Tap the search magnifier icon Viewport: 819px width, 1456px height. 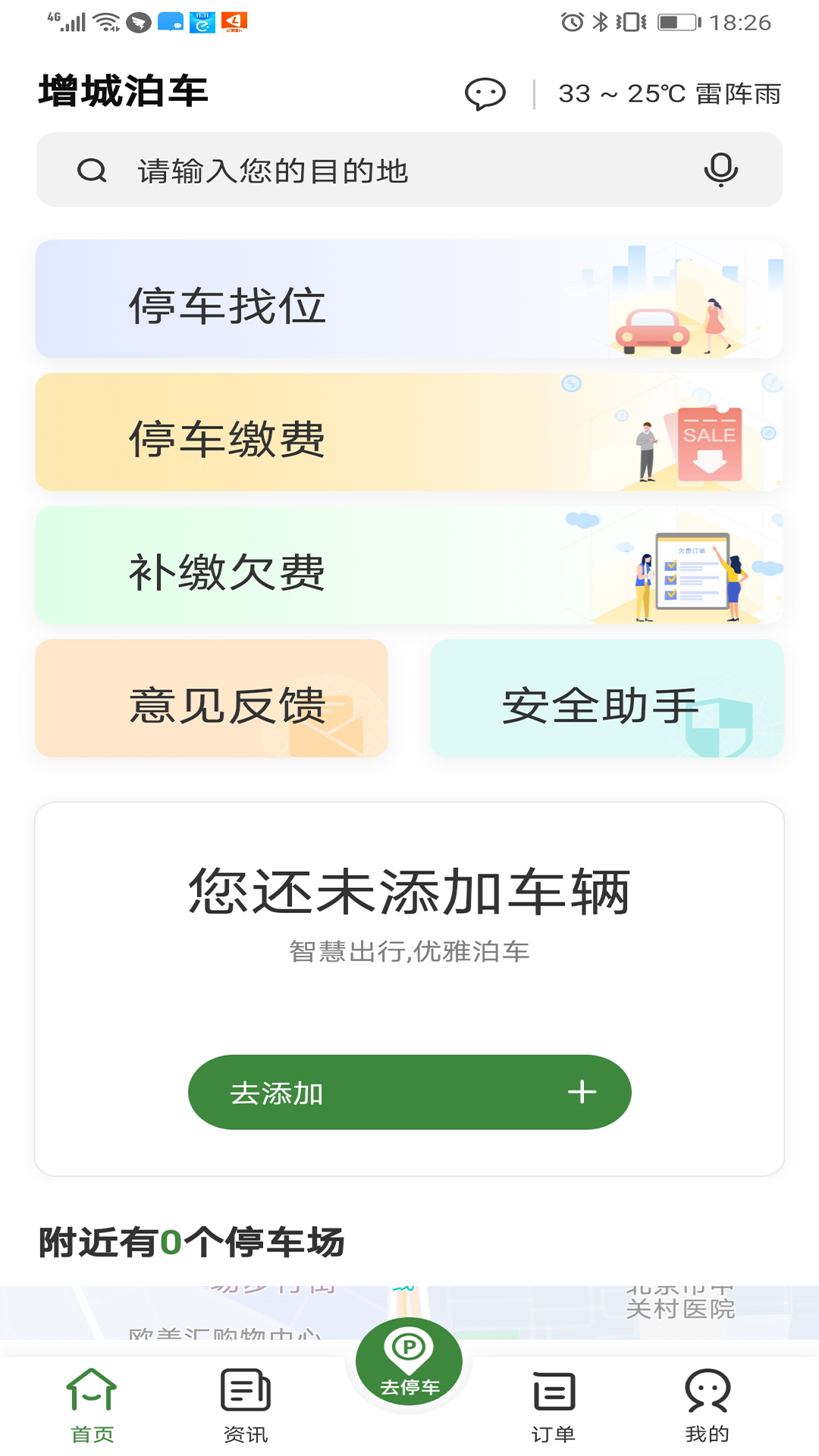(91, 169)
